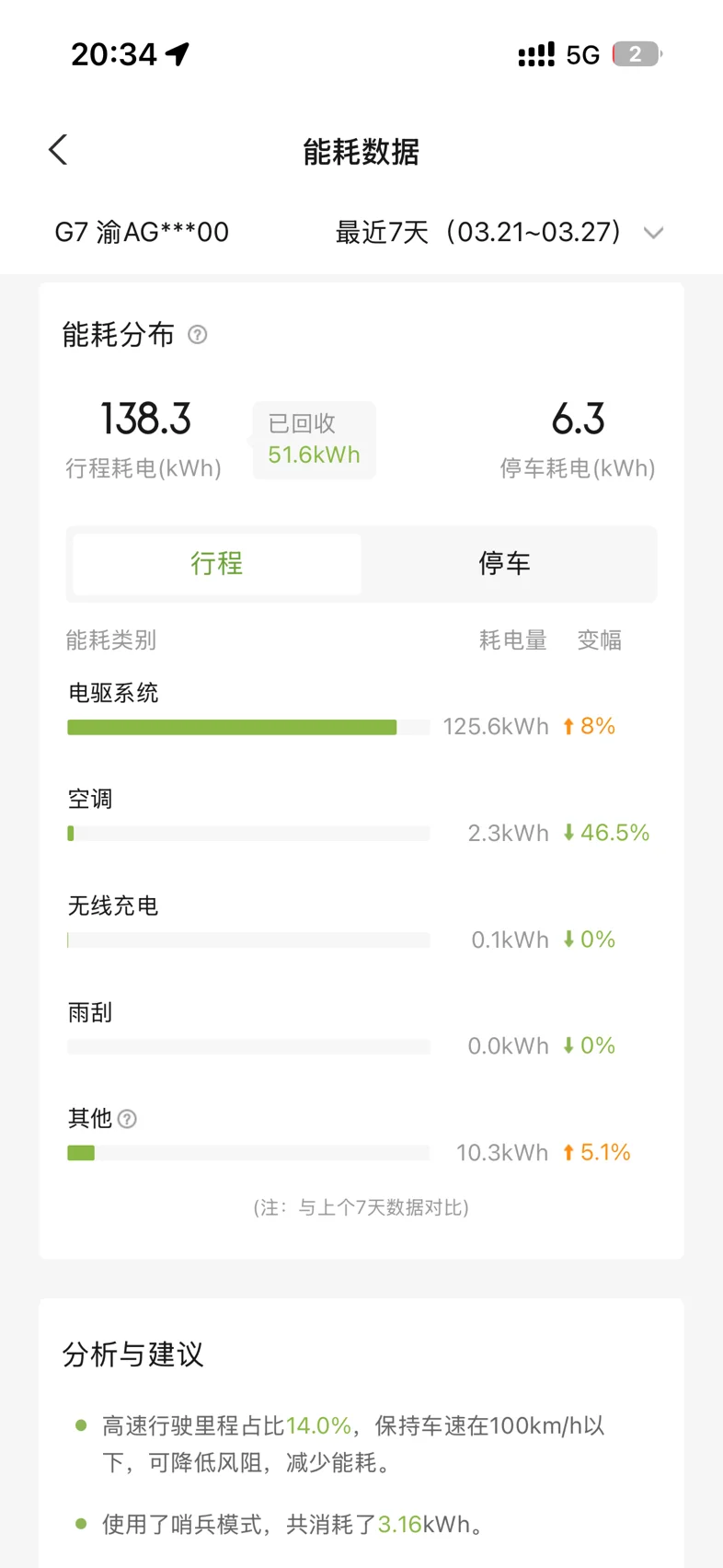Open the help icon next to 能耗分布
The height and width of the screenshot is (1568, 723).
[198, 335]
